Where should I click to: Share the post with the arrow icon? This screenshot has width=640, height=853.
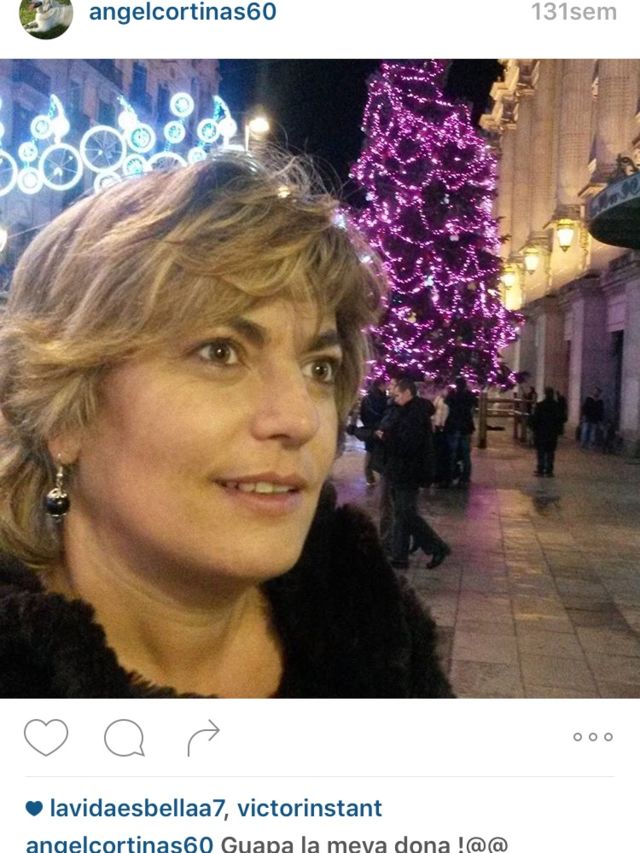pos(202,738)
